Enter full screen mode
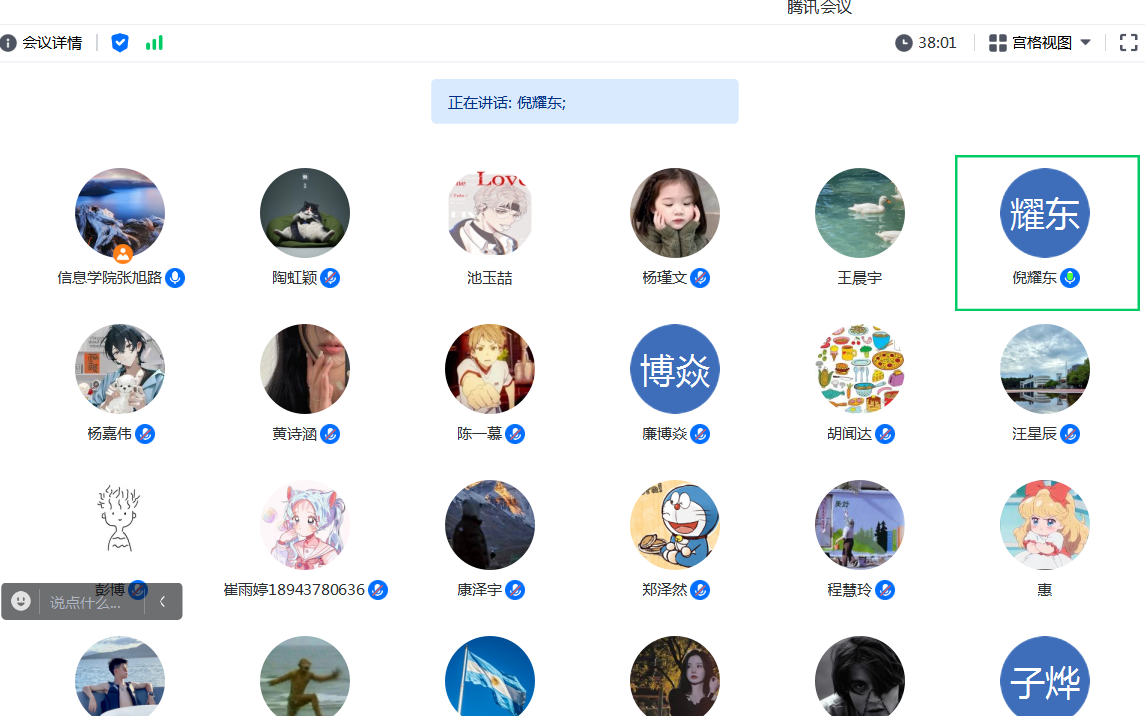1145x719 pixels. pyautogui.click(x=1128, y=43)
